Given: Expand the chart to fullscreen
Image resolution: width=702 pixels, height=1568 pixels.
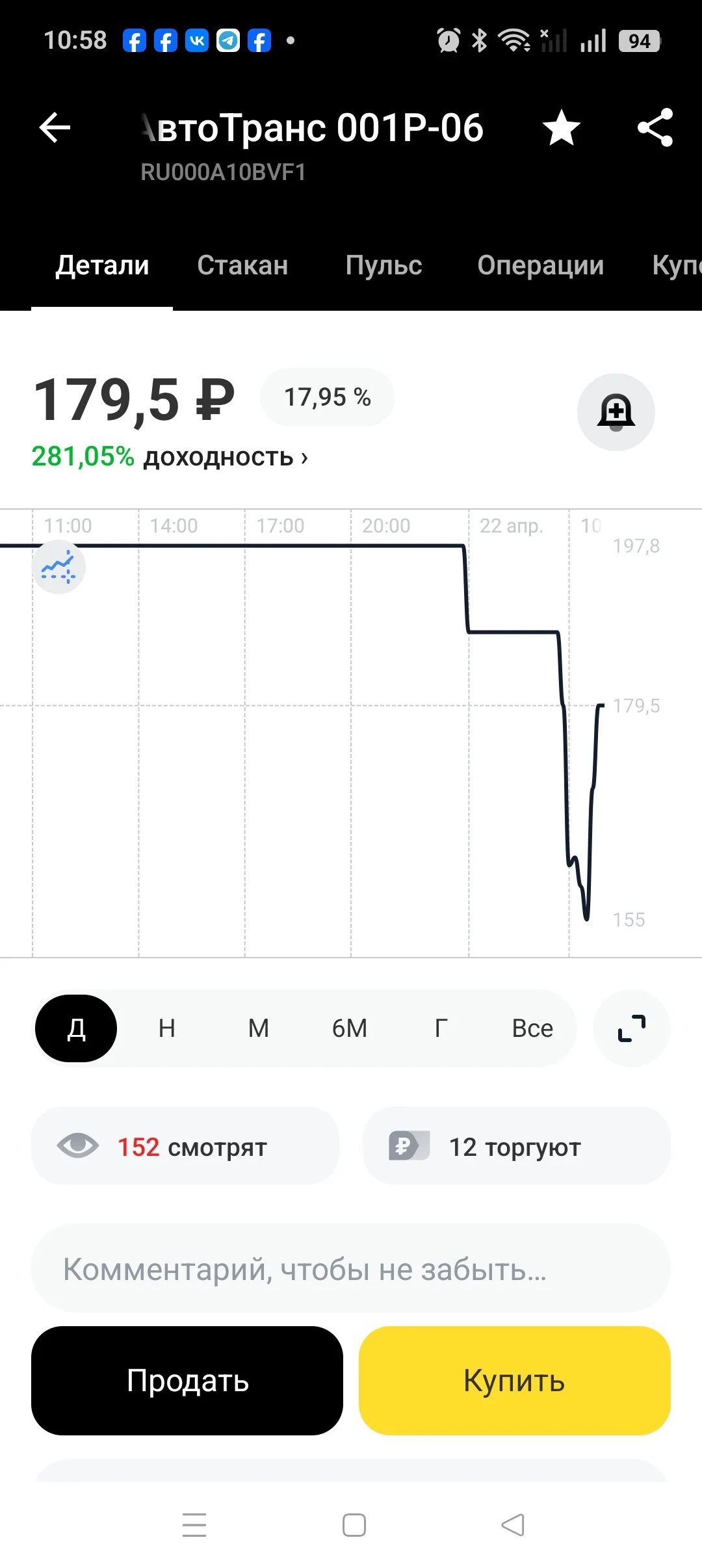Looking at the screenshot, I should pos(632,1028).
